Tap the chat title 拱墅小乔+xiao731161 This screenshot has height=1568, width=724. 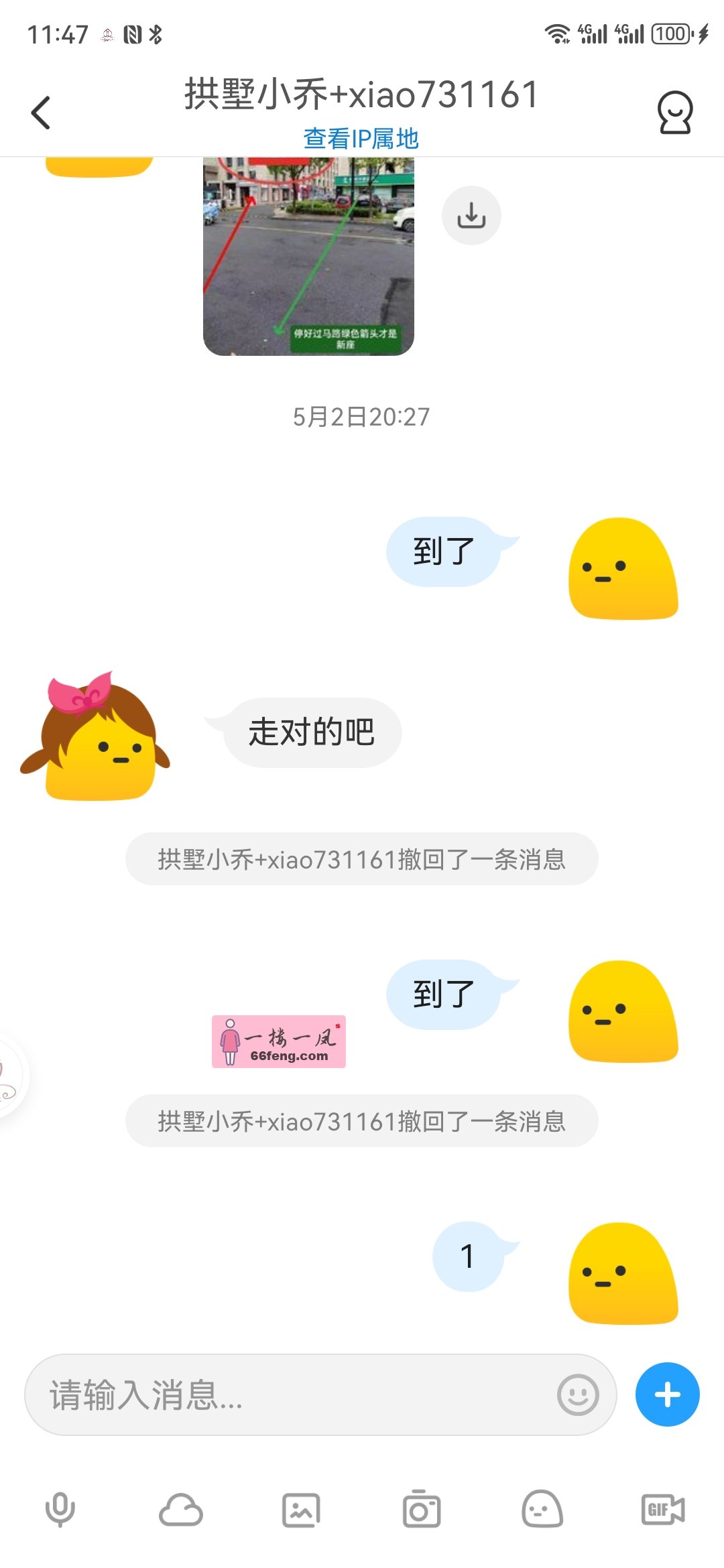[x=360, y=94]
